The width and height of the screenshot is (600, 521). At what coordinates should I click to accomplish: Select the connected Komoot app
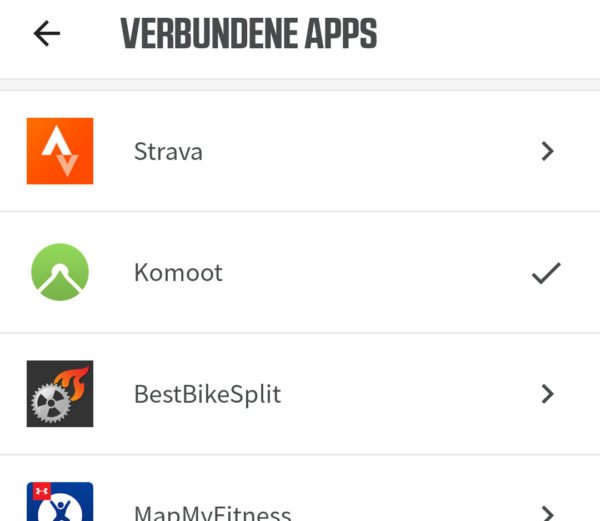pos(300,273)
